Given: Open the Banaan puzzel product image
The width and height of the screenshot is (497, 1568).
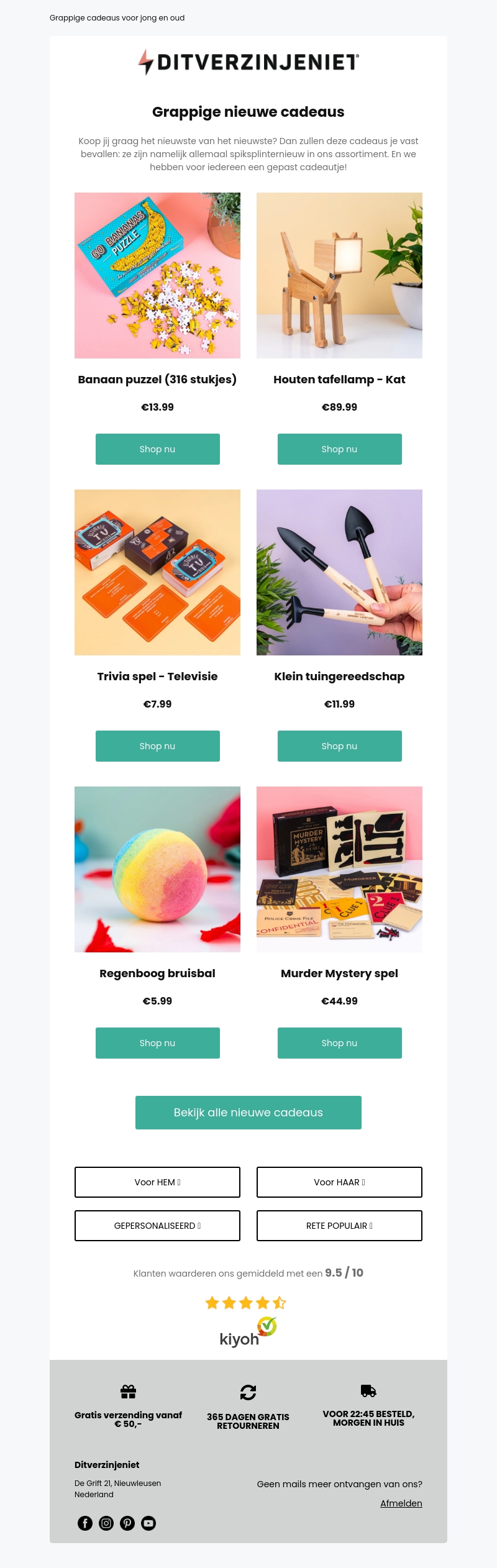Looking at the screenshot, I should pyautogui.click(x=157, y=275).
